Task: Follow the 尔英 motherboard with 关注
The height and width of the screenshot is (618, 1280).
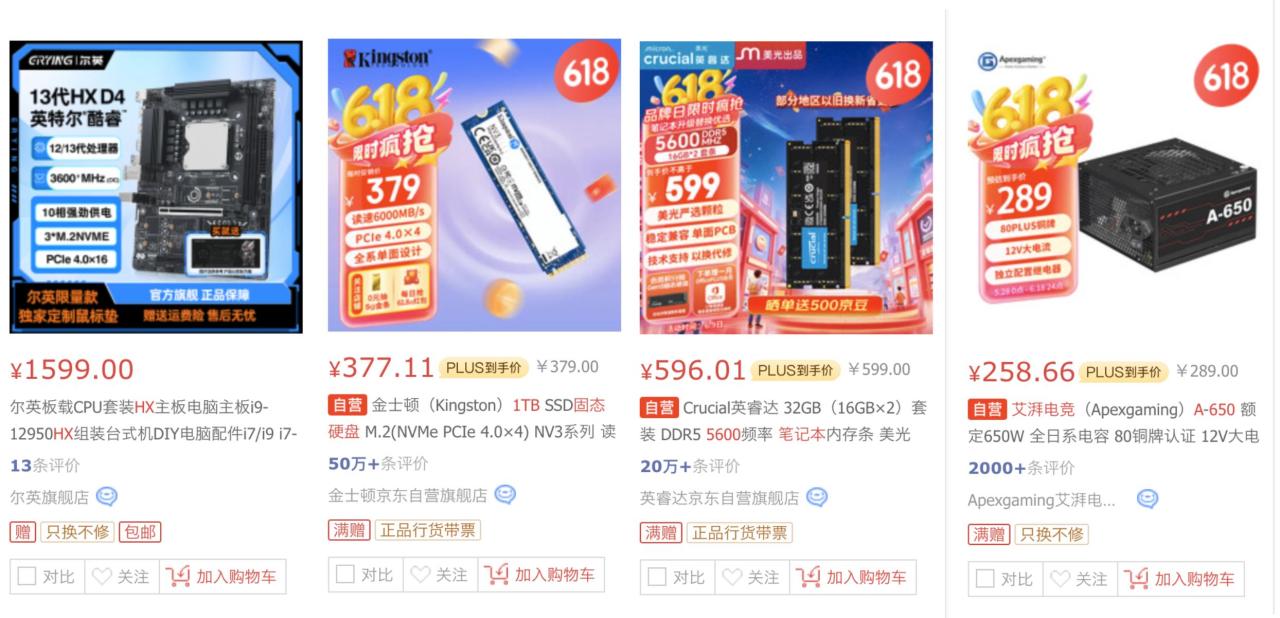Action: 122,576
